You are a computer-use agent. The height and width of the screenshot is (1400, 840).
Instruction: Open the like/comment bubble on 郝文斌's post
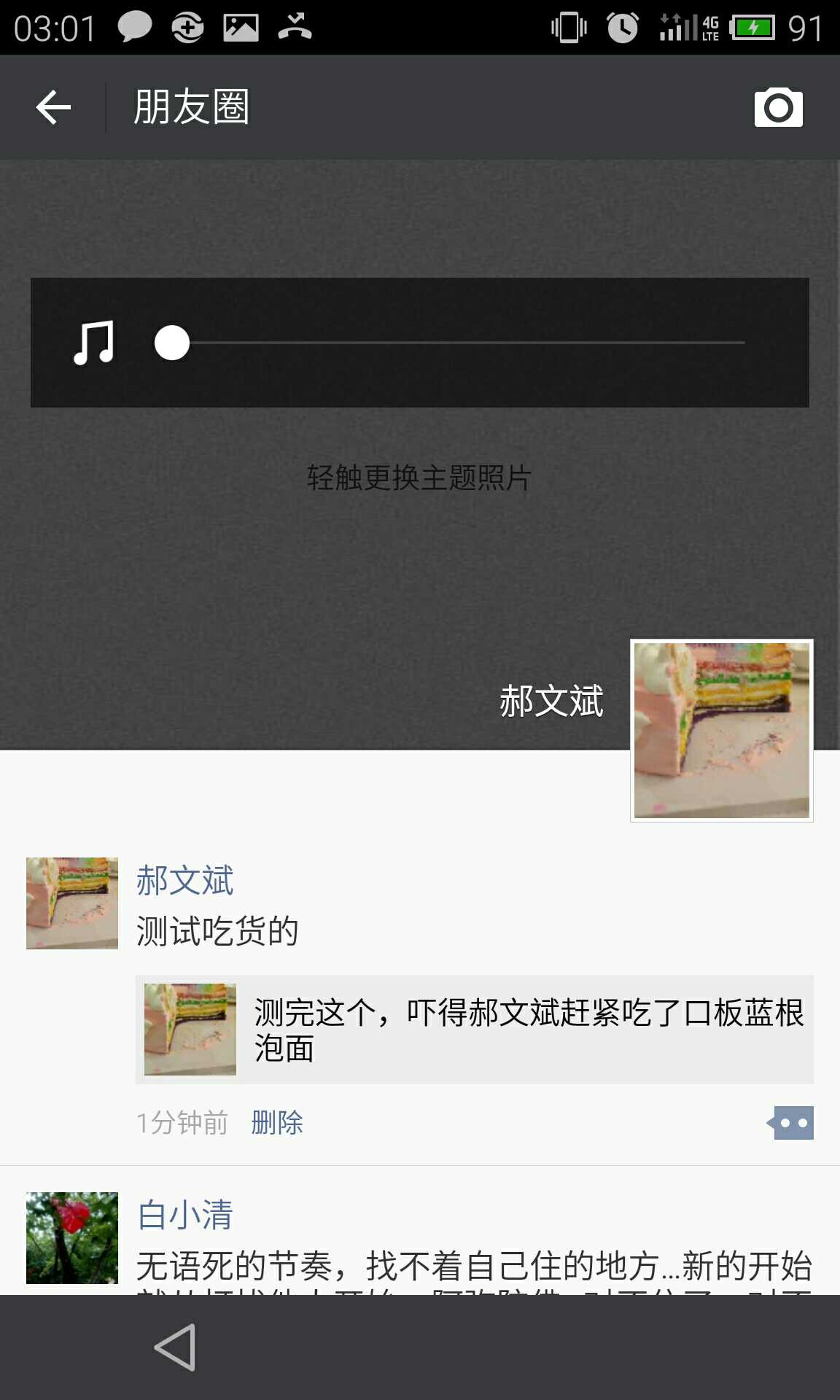[792, 1123]
